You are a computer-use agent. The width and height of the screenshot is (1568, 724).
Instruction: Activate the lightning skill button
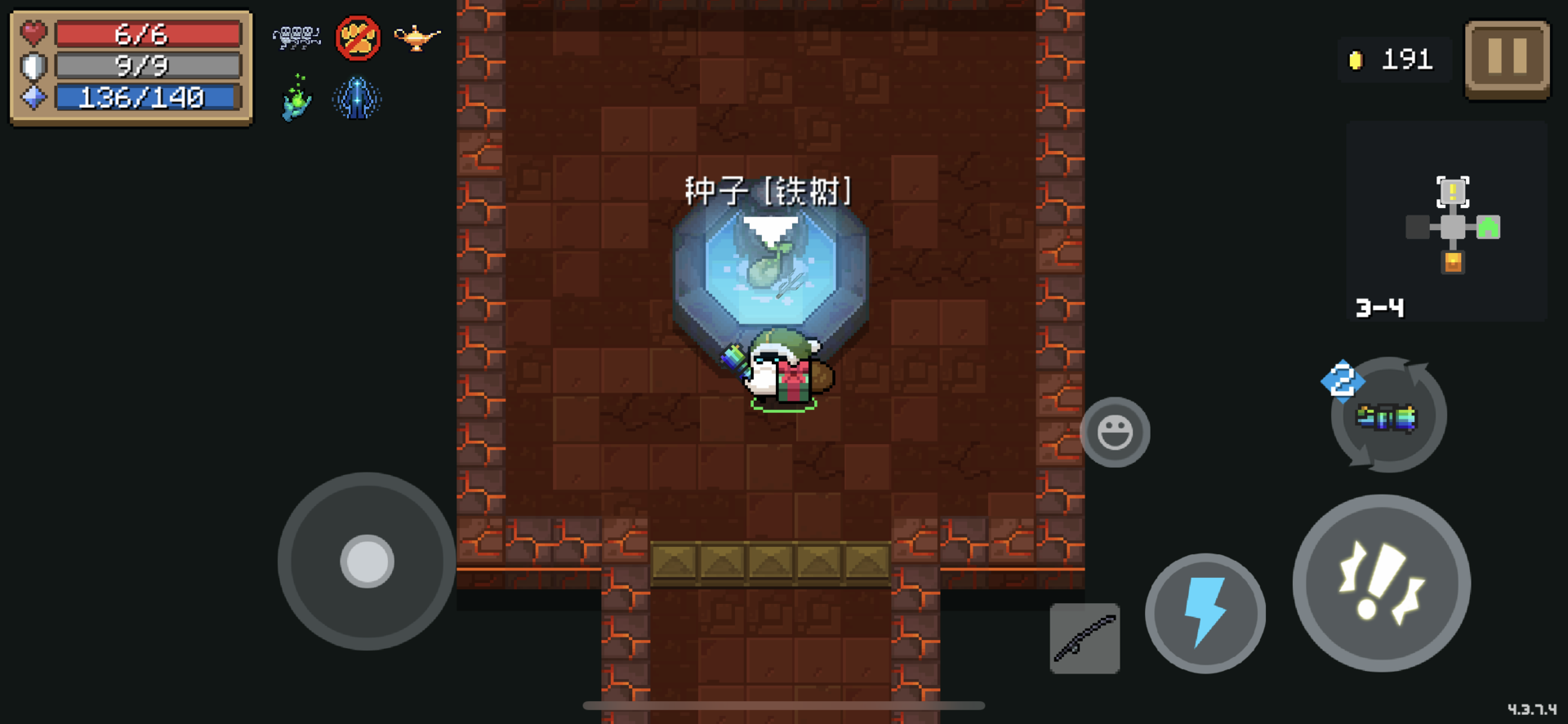tap(1205, 613)
